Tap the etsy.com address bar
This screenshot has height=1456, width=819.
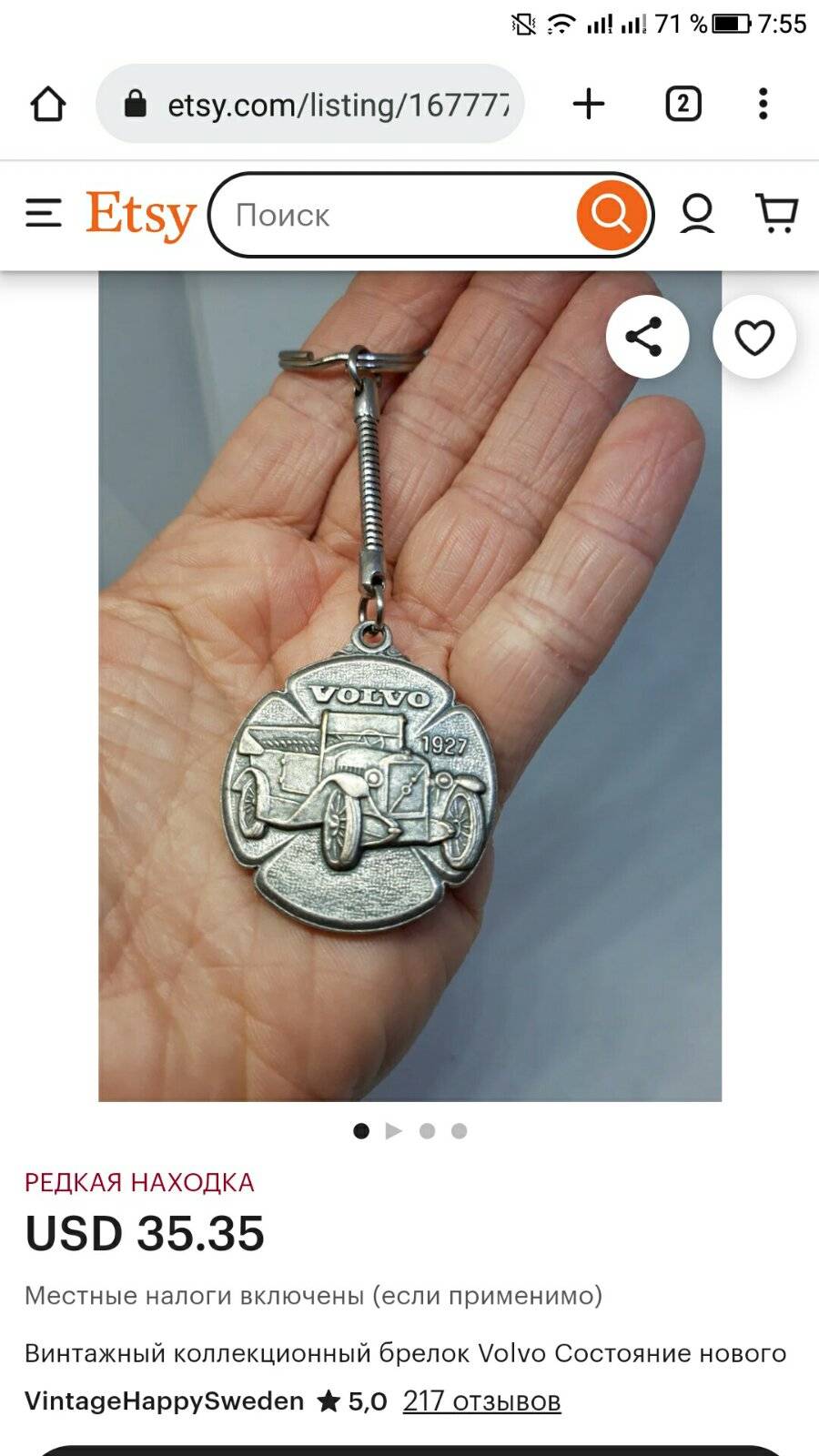(x=310, y=104)
